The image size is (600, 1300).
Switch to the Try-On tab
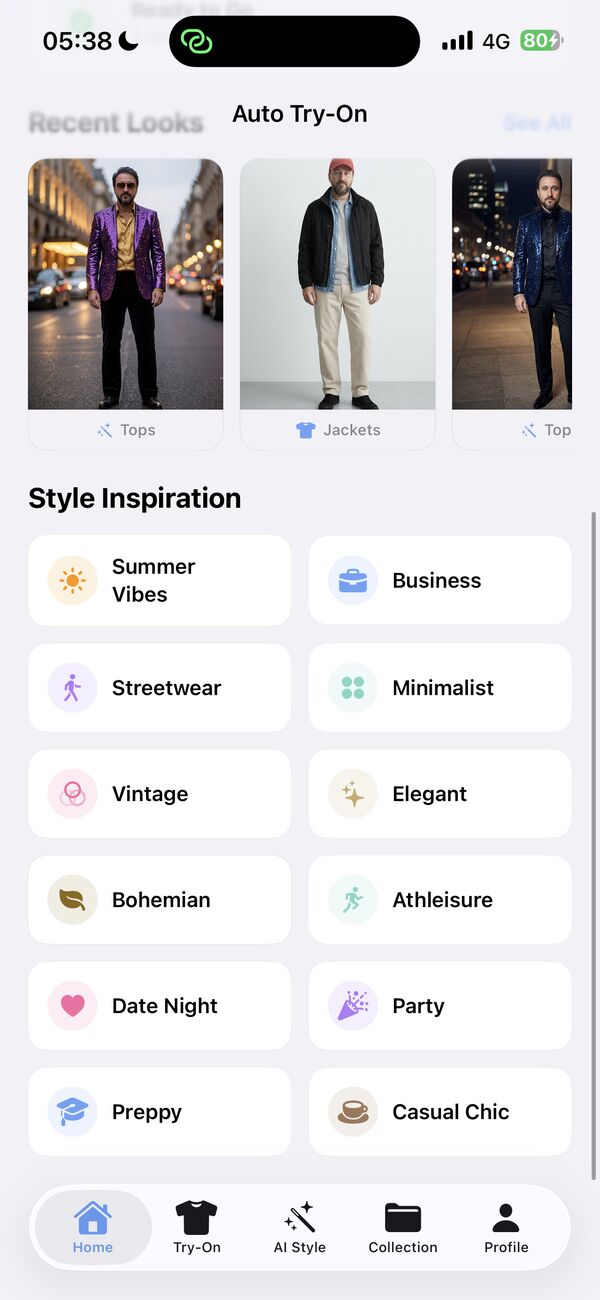pyautogui.click(x=197, y=1227)
